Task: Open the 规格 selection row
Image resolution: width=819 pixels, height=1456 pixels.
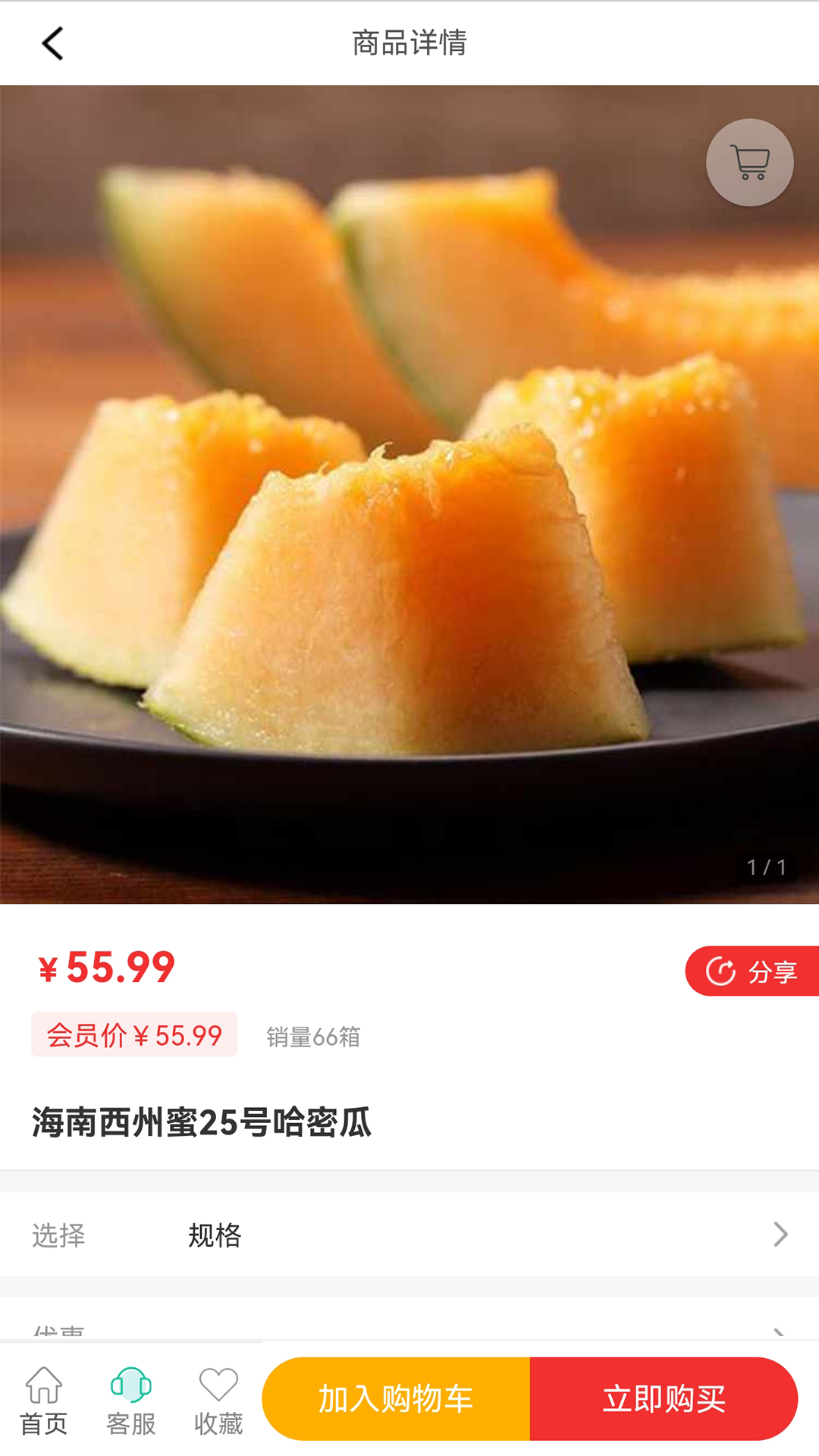Action: pyautogui.click(x=409, y=1235)
